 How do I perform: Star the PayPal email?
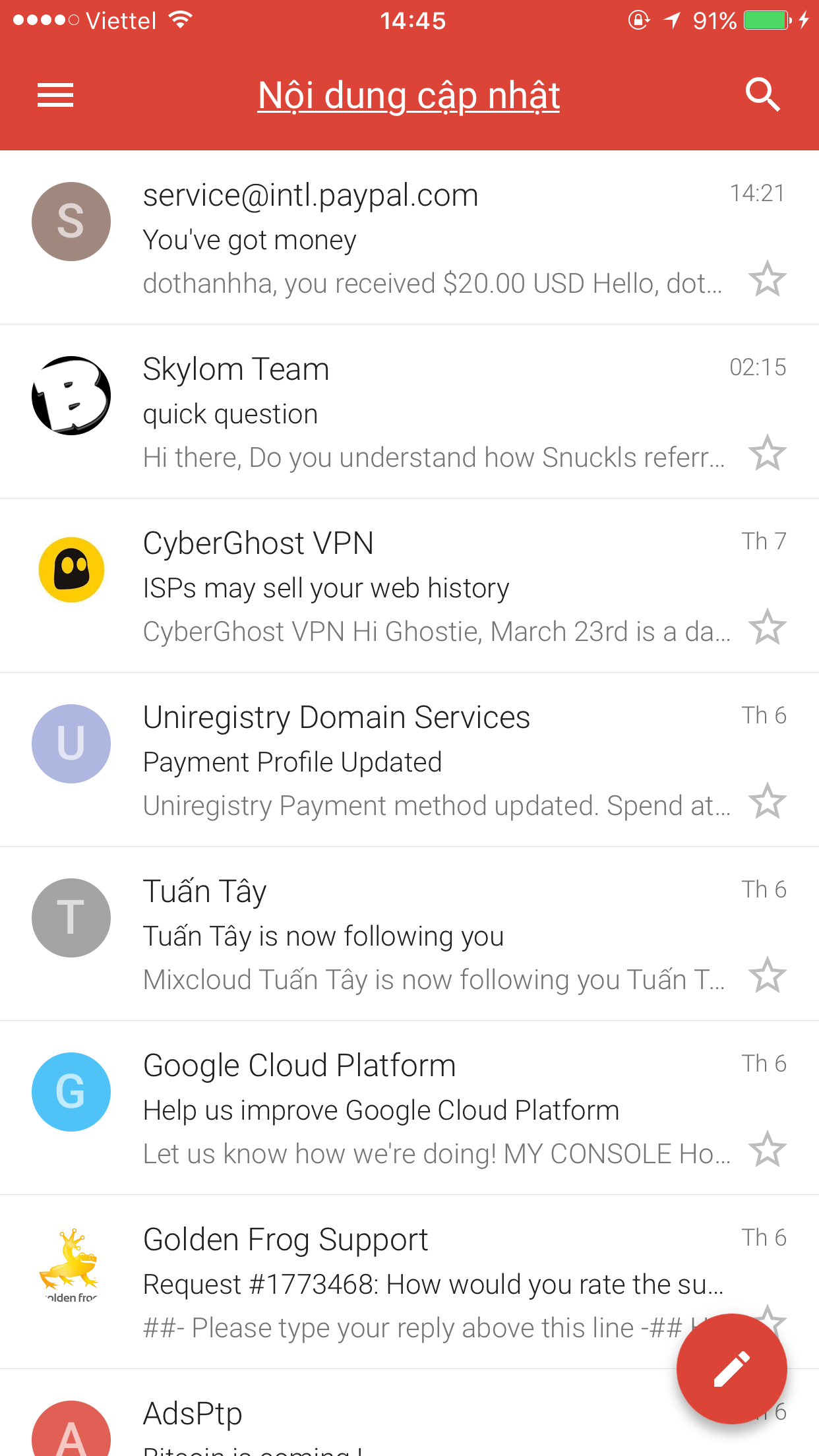(768, 279)
